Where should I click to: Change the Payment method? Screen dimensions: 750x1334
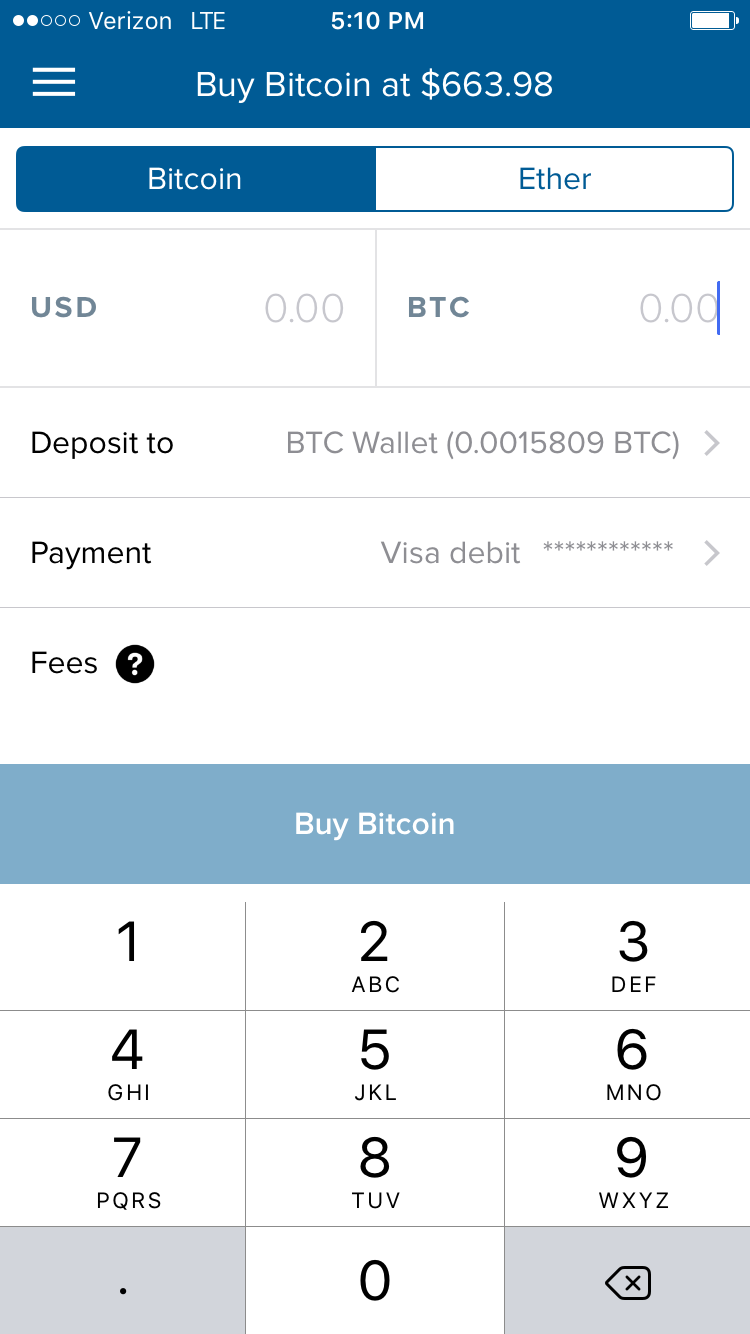pos(375,552)
